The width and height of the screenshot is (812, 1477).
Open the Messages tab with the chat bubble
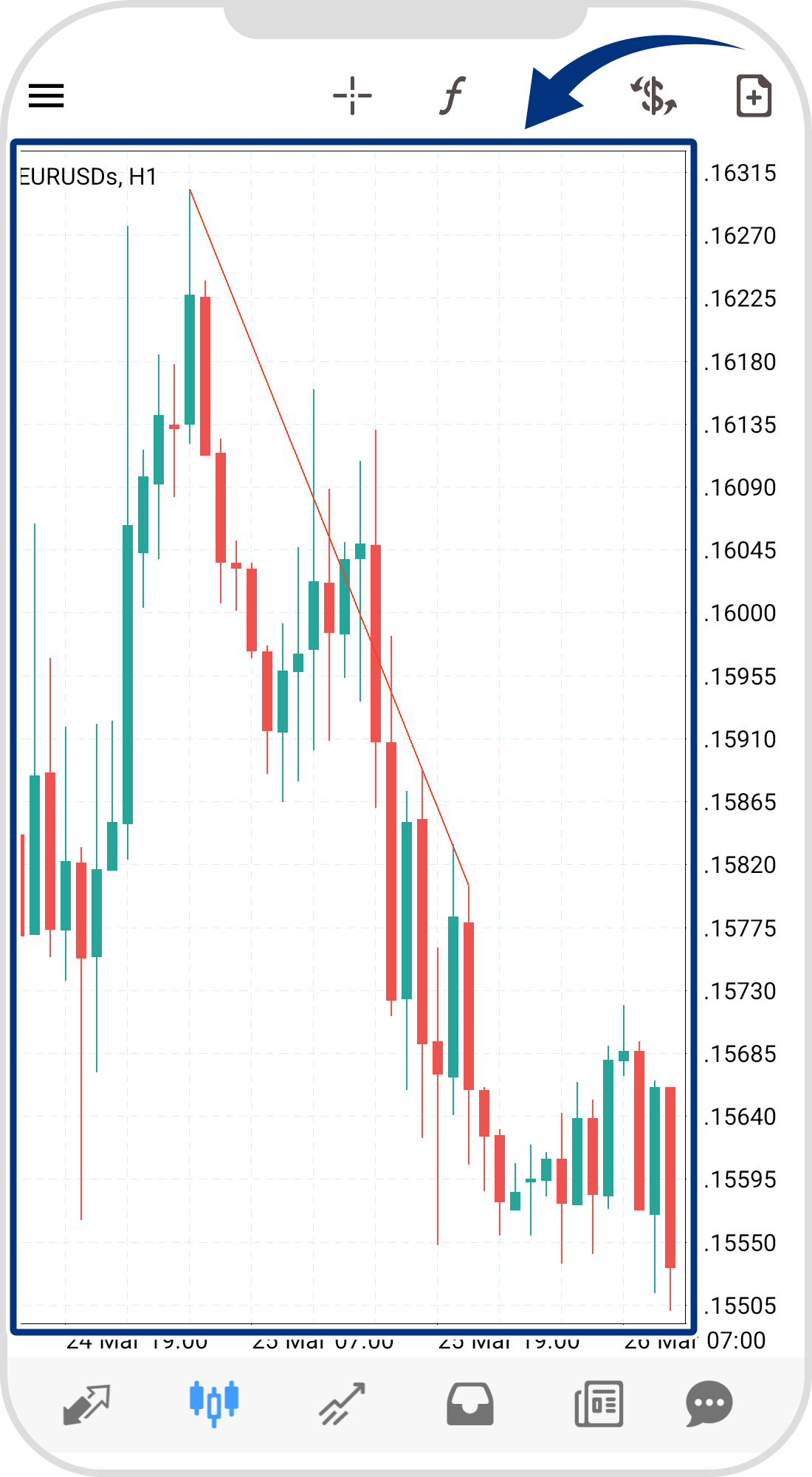pos(709,1403)
